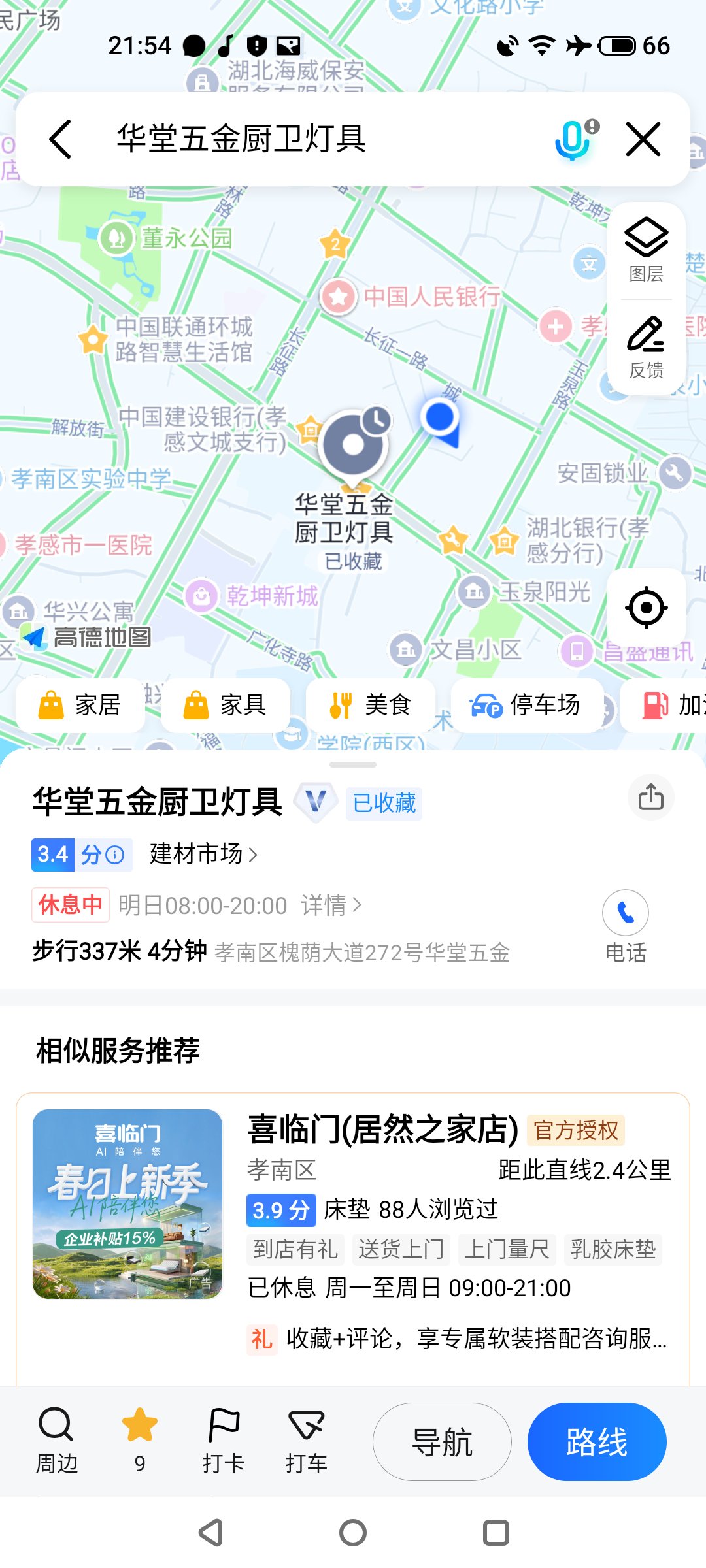Go back from the search result
The width and height of the screenshot is (706, 1568).
click(x=61, y=139)
